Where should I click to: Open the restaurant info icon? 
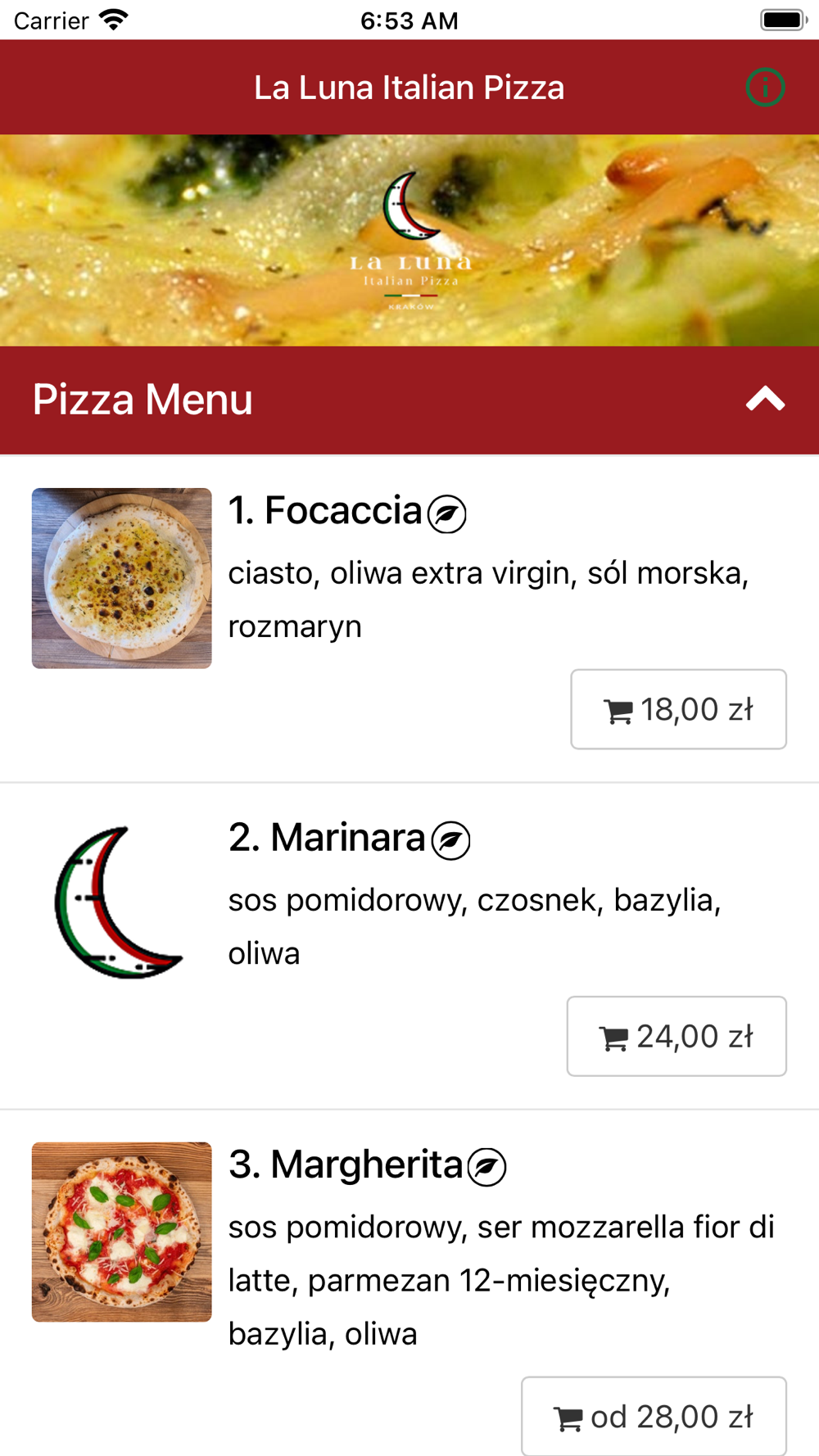[x=765, y=87]
